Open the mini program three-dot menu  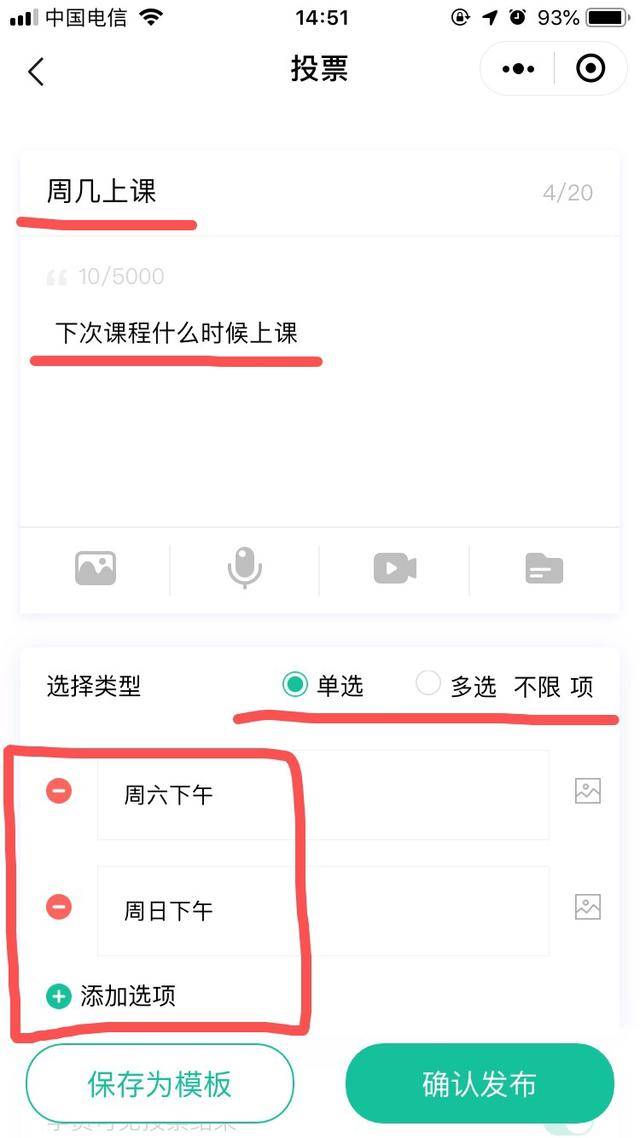point(518,70)
